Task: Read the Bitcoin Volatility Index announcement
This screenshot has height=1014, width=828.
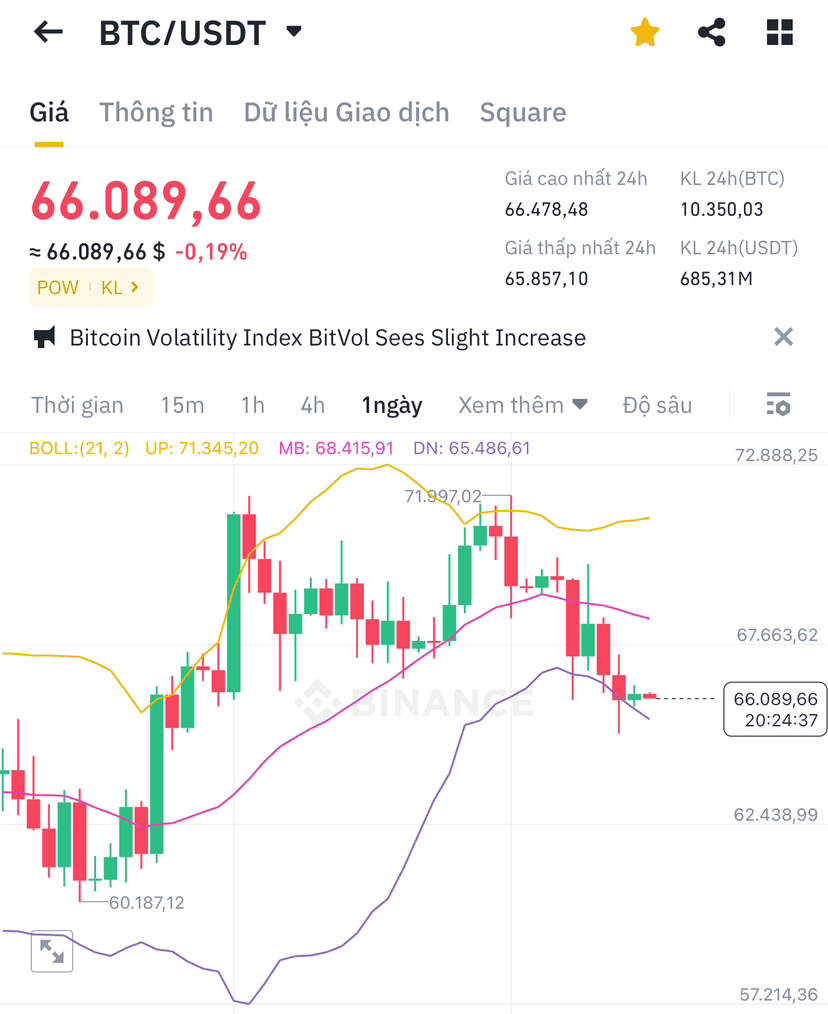Action: click(x=327, y=338)
